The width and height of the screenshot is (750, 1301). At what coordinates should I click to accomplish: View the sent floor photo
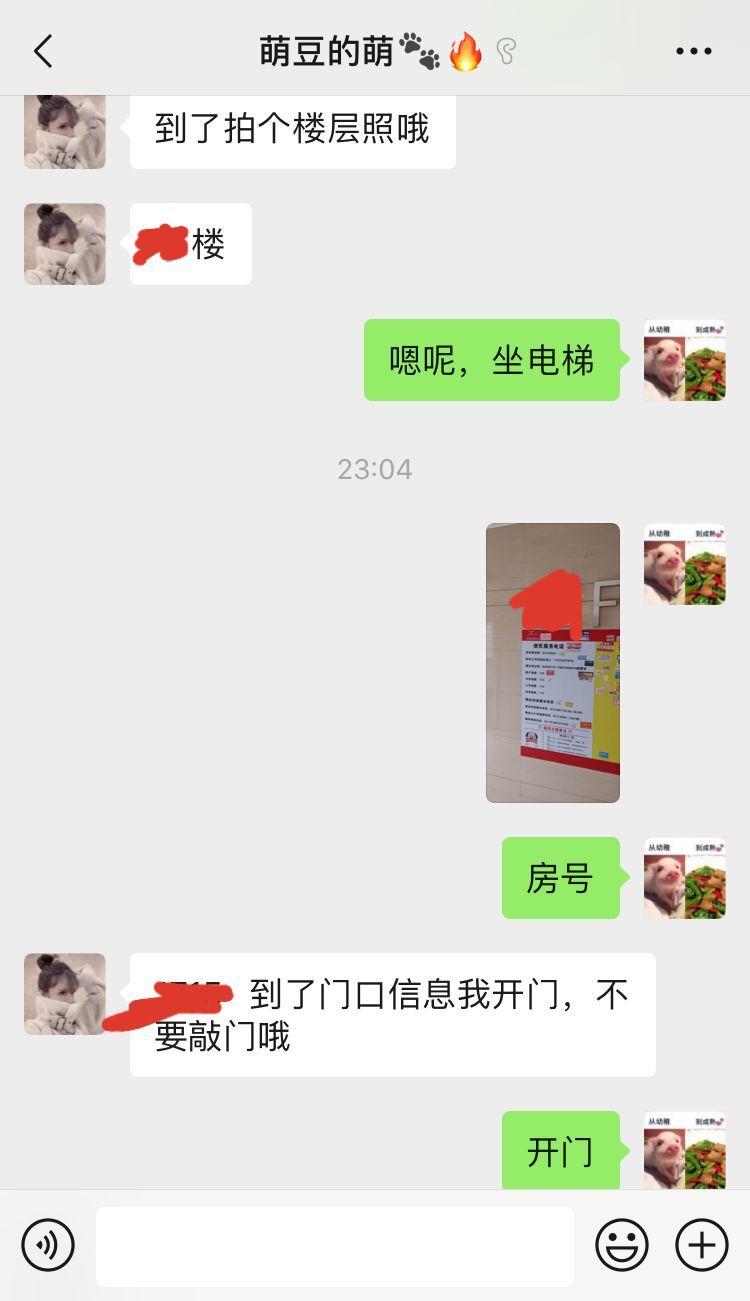[x=553, y=662]
